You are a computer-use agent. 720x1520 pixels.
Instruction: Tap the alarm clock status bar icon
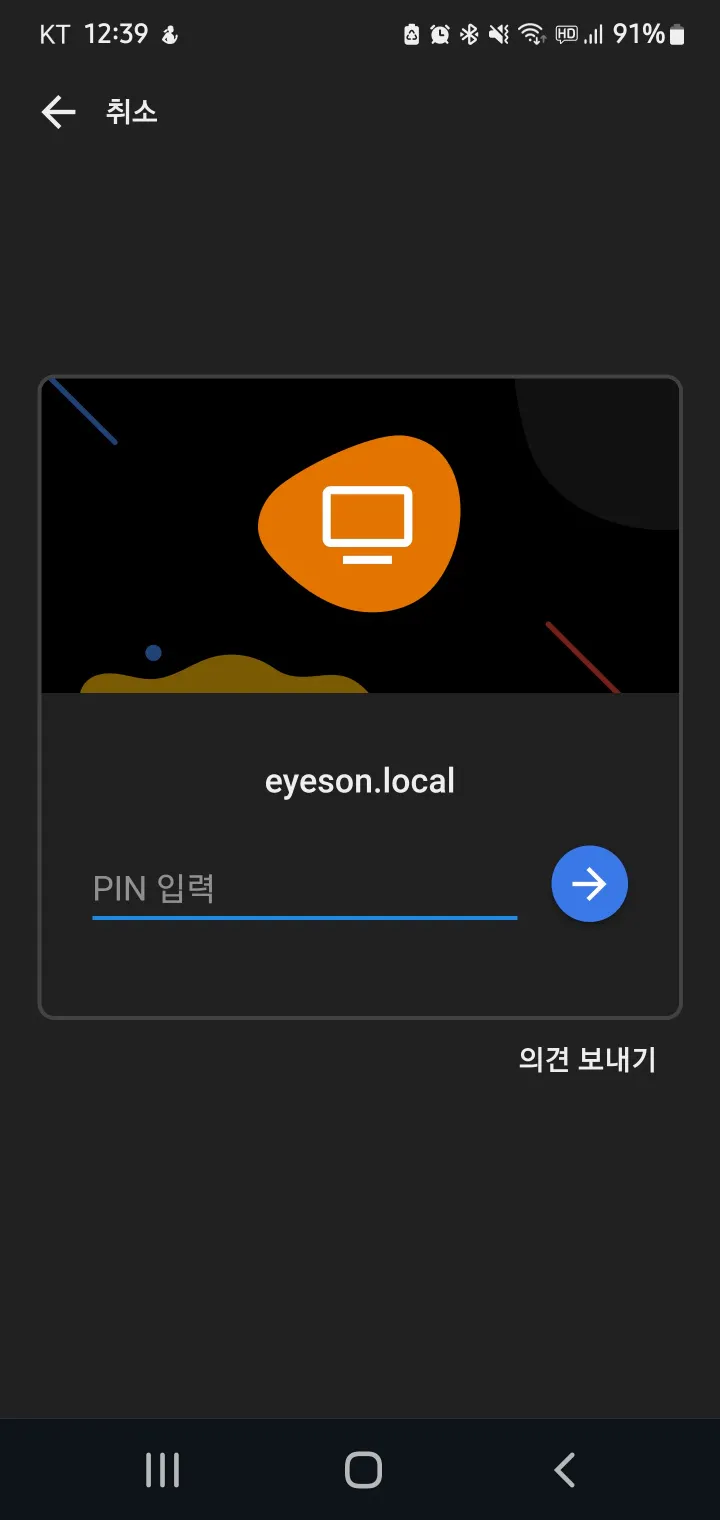point(438,33)
